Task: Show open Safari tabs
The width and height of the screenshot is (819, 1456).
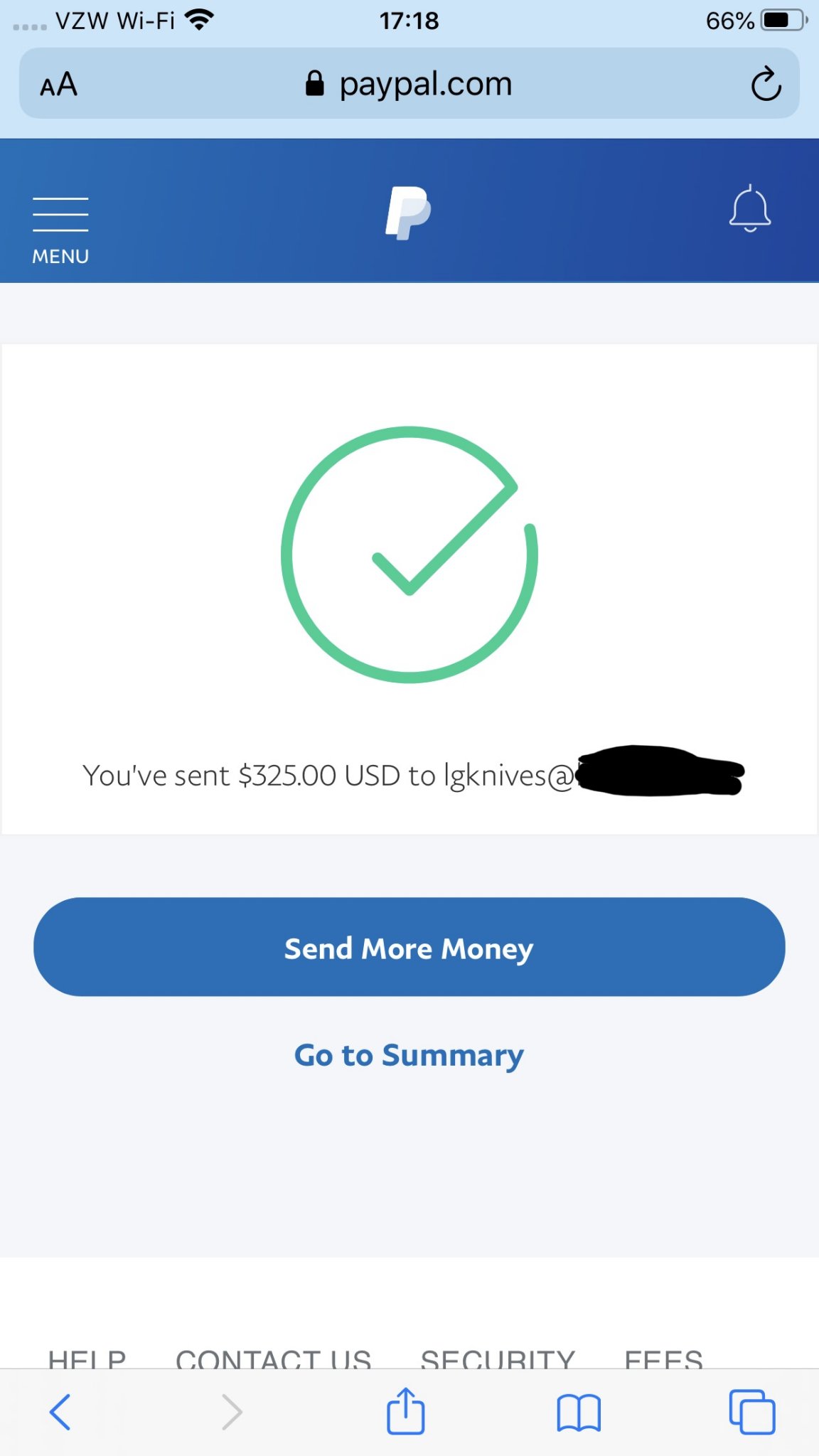Action: click(752, 1412)
